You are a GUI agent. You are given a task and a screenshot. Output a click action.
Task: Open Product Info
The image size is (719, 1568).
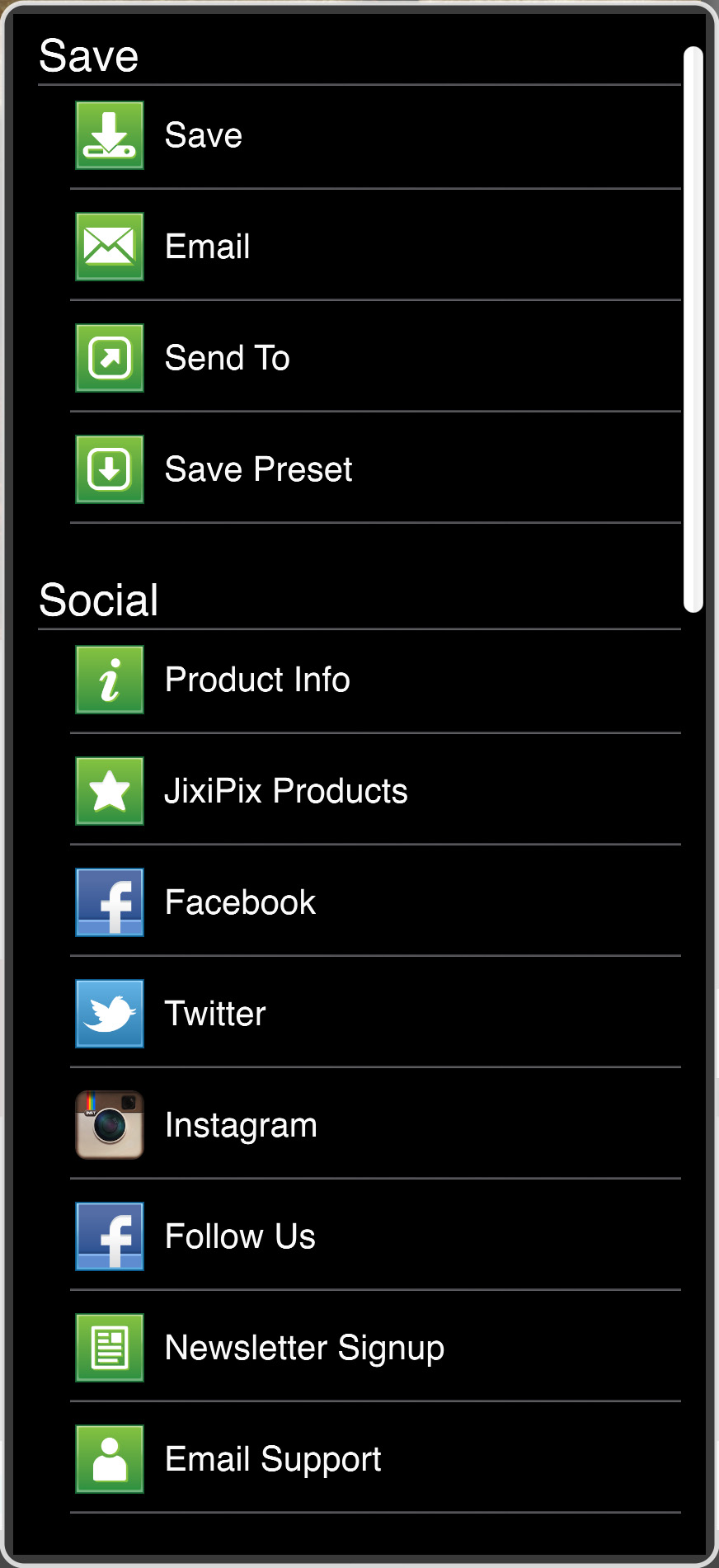tap(257, 680)
